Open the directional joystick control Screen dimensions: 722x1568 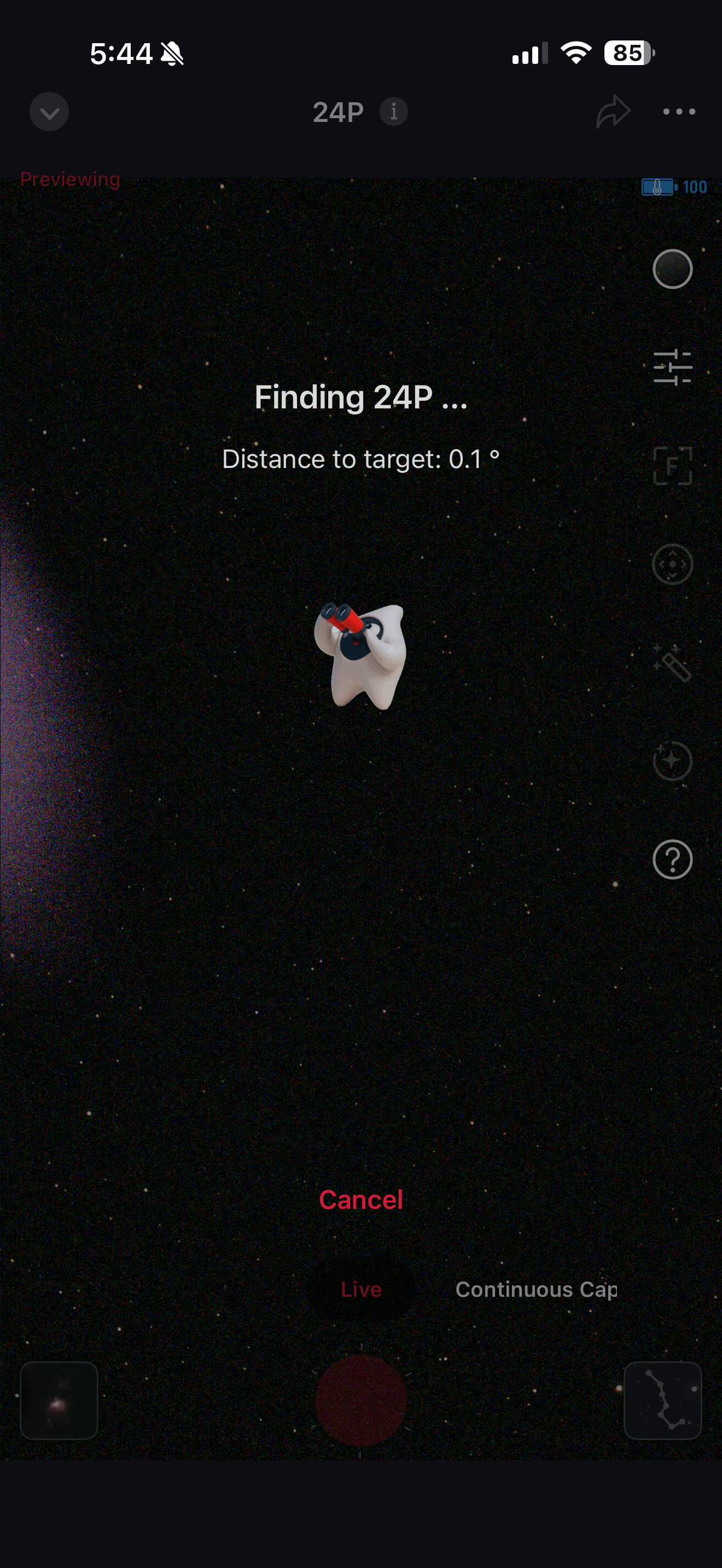coord(672,564)
